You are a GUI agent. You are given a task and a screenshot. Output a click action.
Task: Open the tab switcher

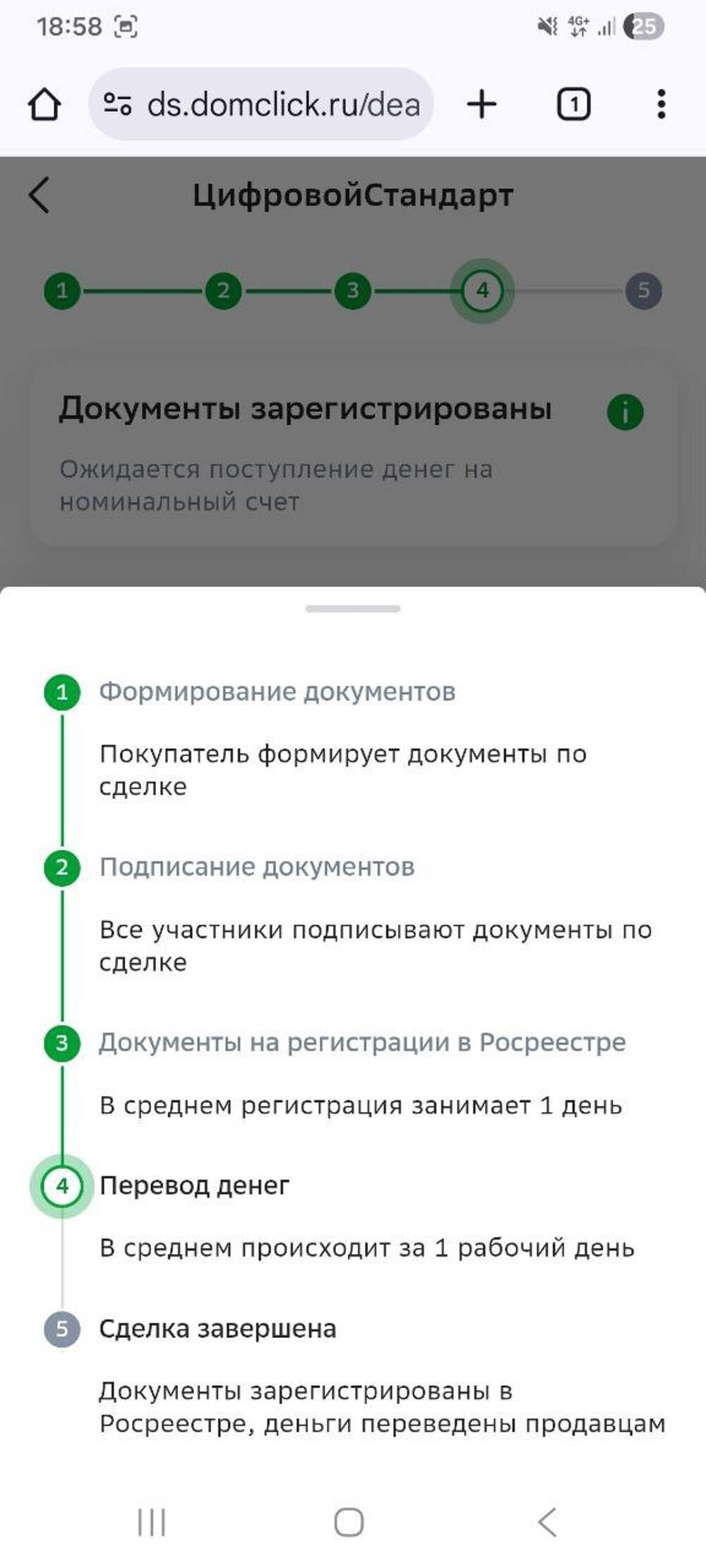click(573, 104)
